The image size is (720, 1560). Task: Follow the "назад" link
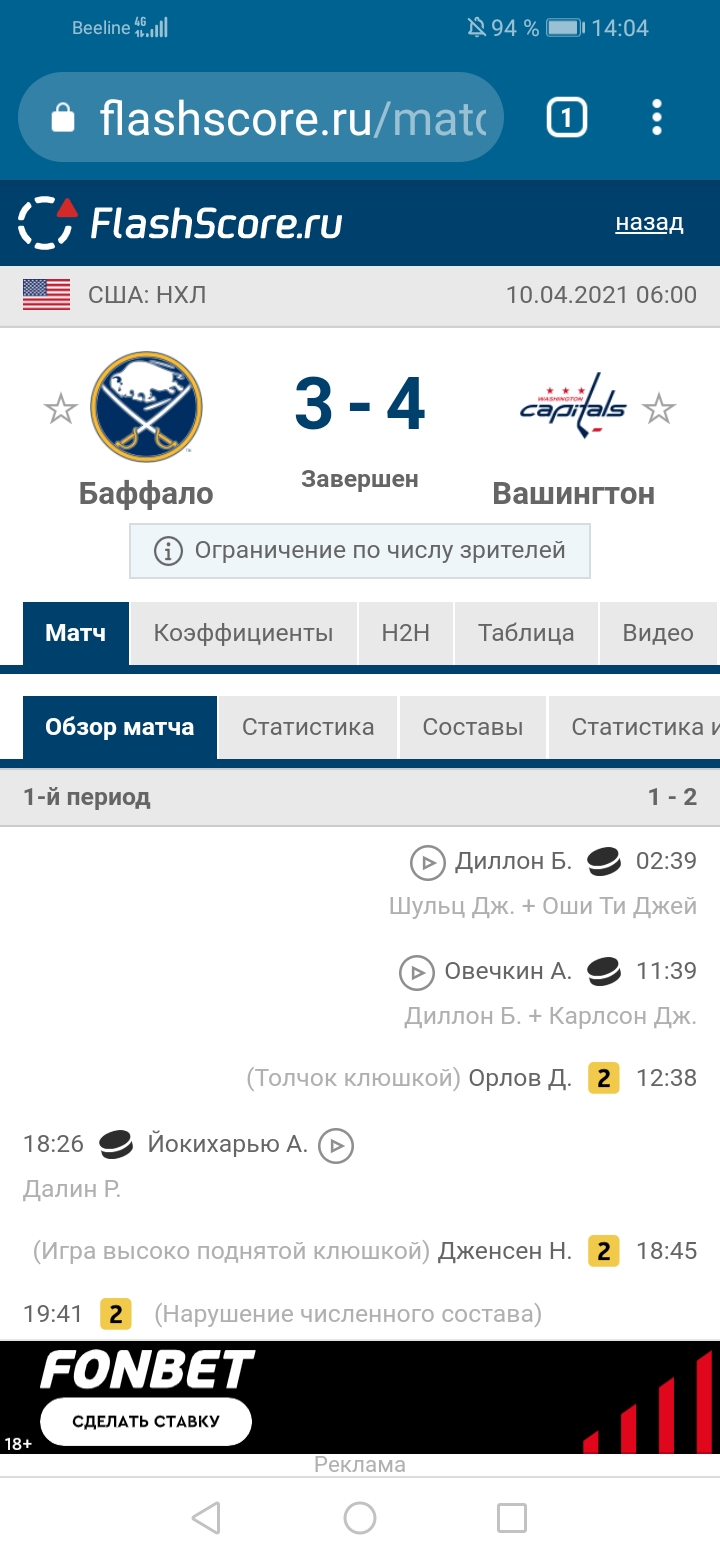pyautogui.click(x=649, y=223)
